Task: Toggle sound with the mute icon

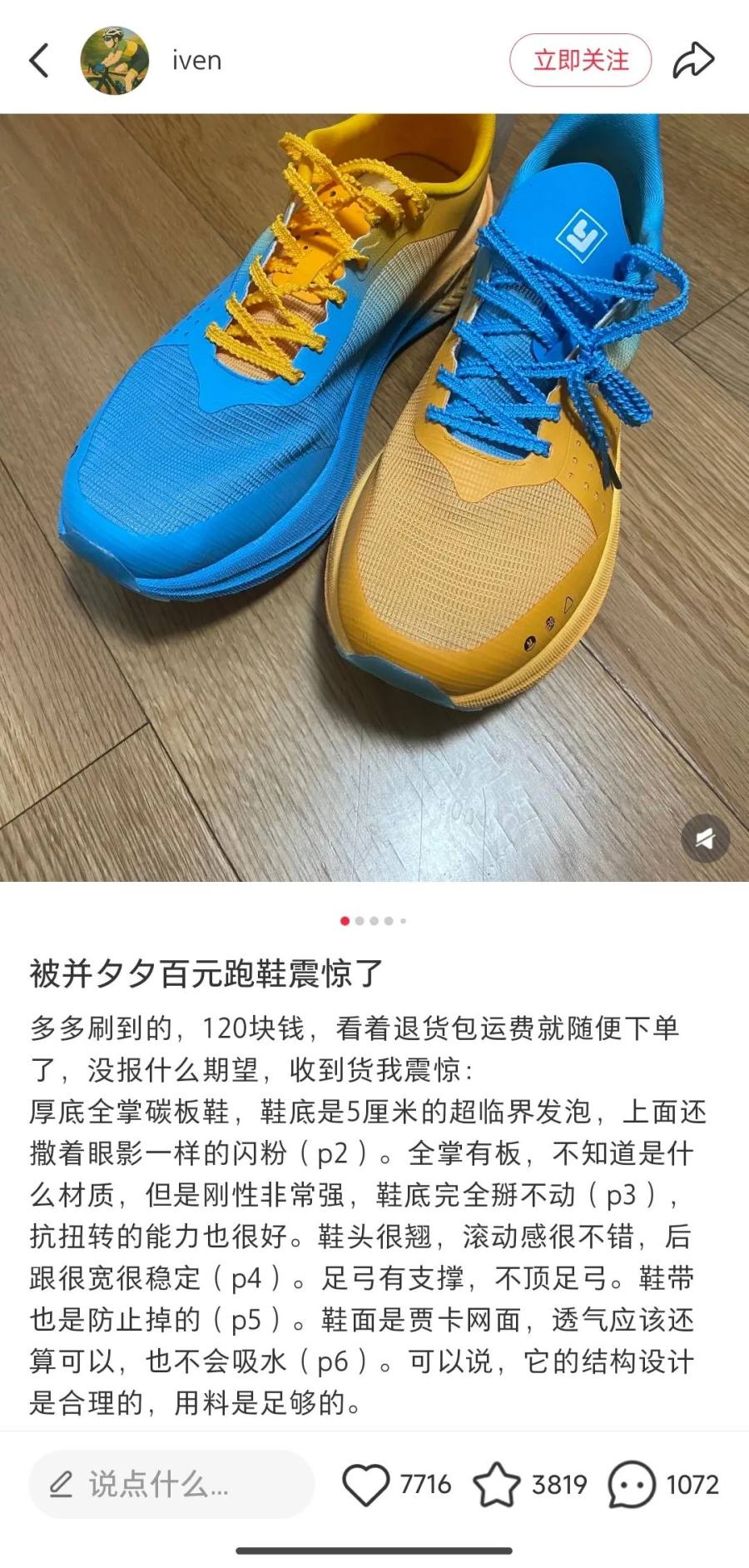Action: [705, 838]
